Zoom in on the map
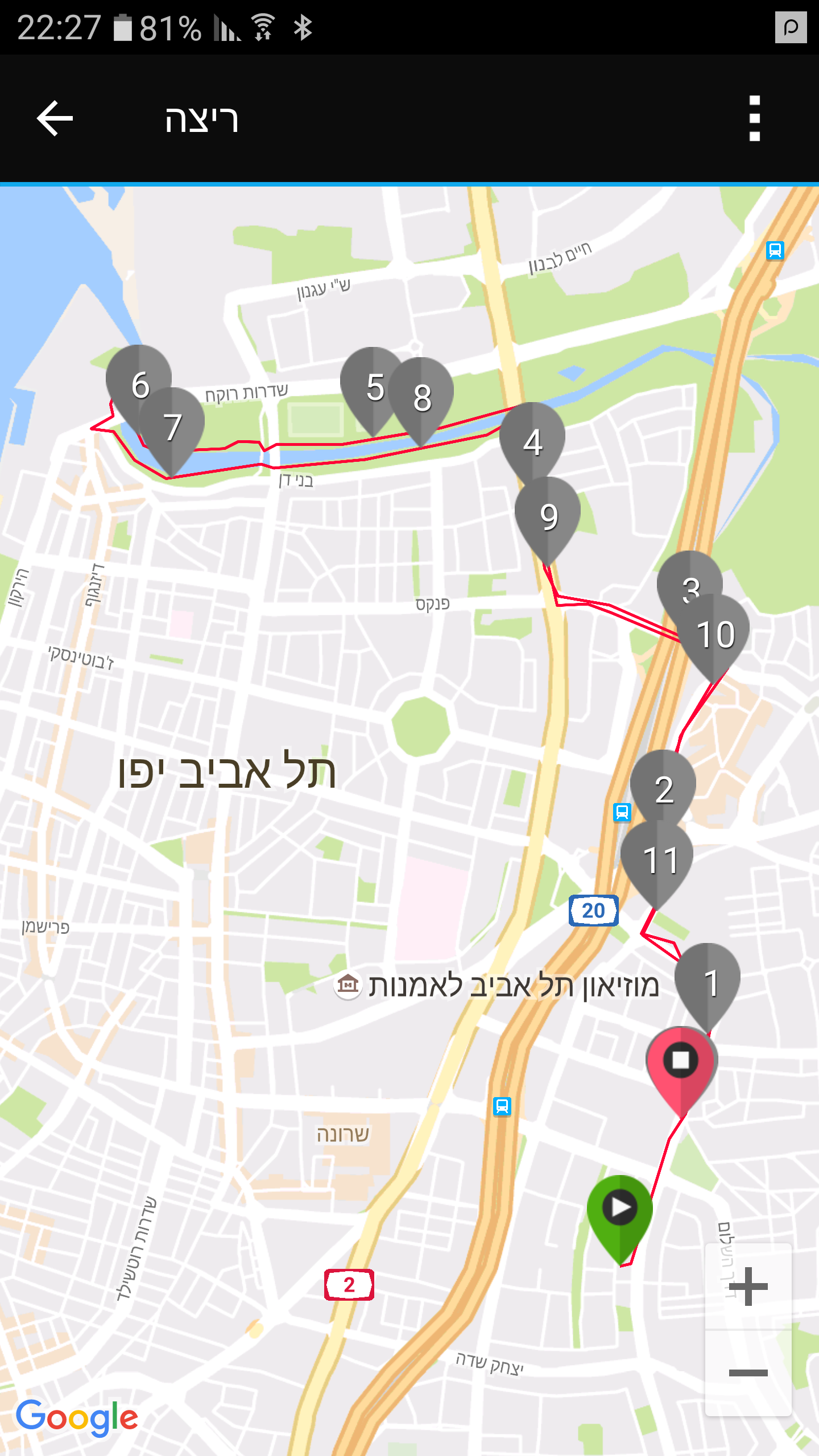The height and width of the screenshot is (1456, 819). click(748, 1287)
